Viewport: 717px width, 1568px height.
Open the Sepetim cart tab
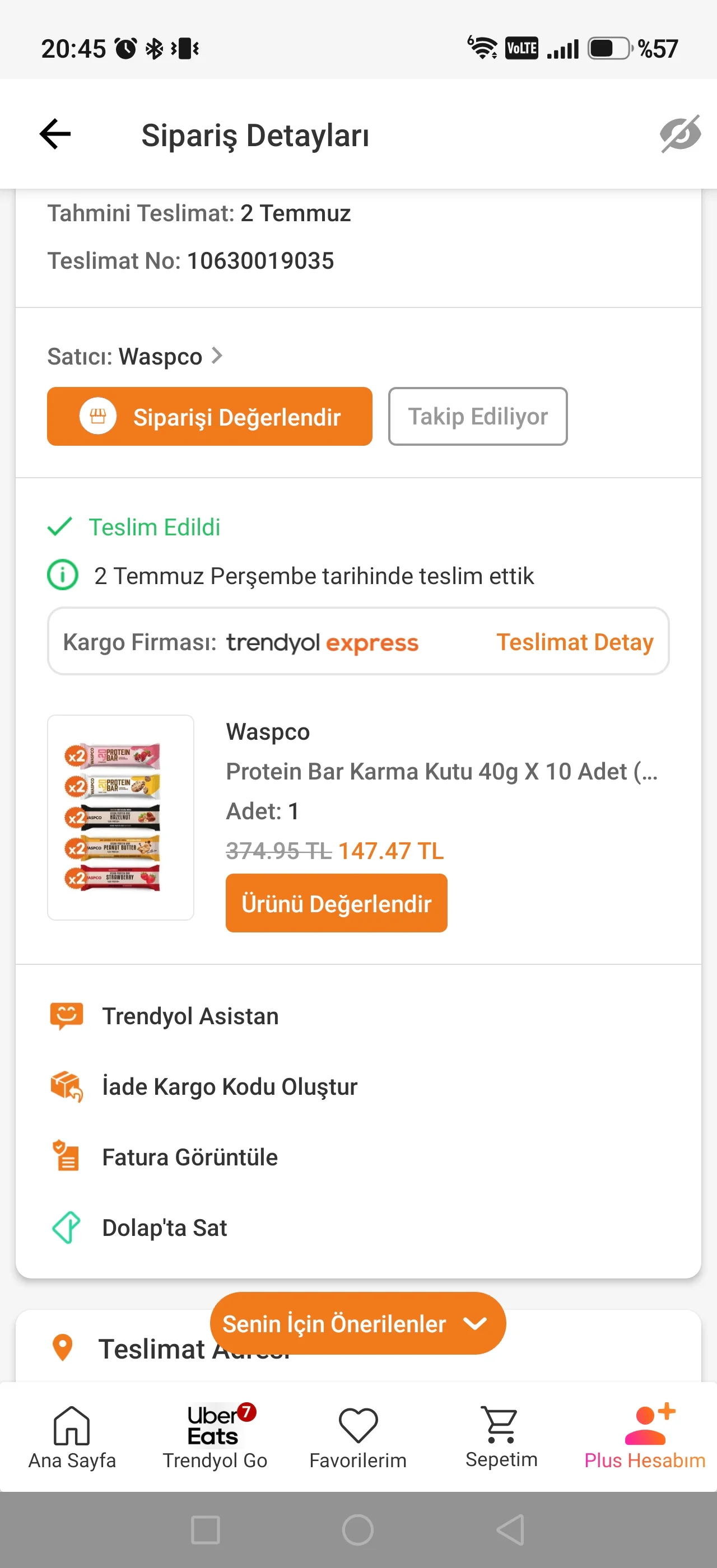(x=501, y=1437)
